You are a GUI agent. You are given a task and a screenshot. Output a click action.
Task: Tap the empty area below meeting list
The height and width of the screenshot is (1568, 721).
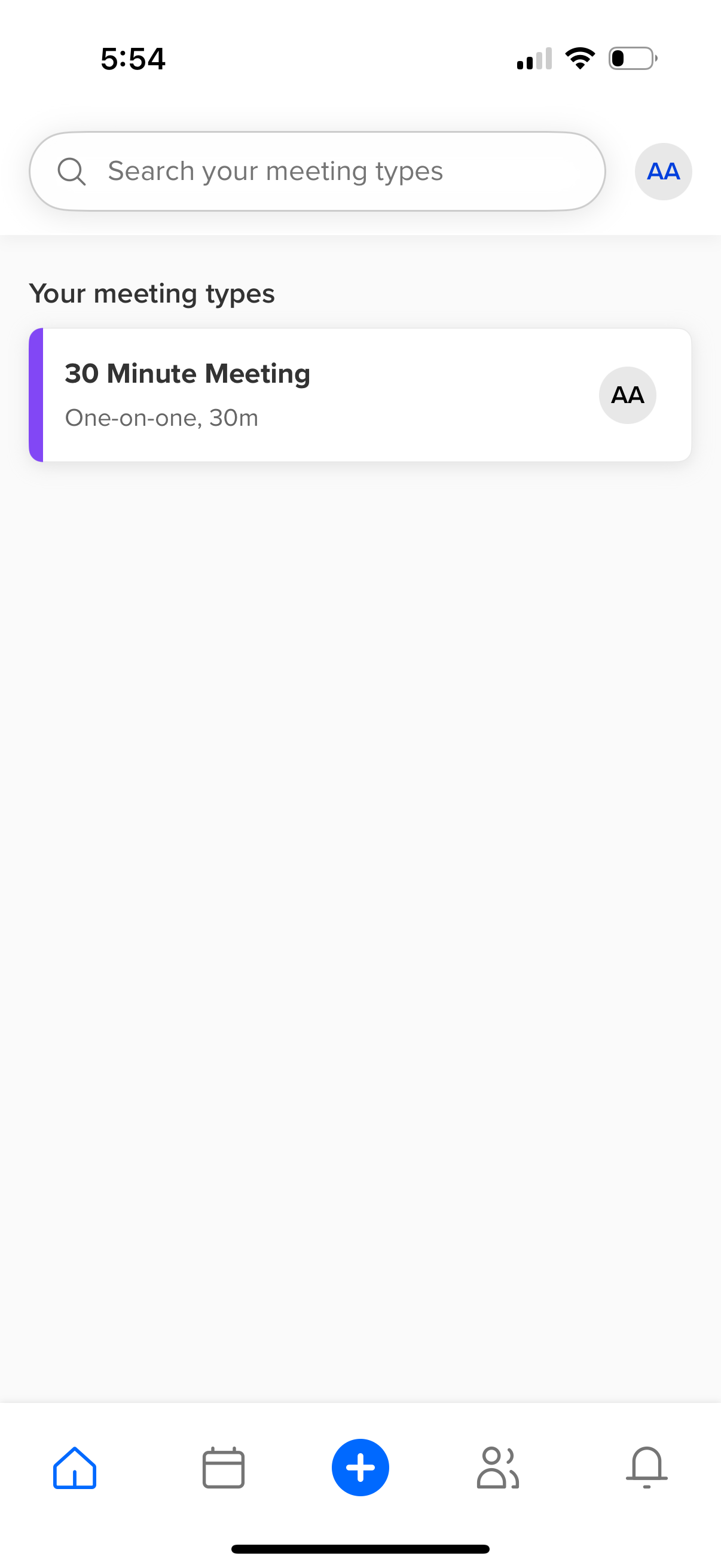pyautogui.click(x=360, y=852)
